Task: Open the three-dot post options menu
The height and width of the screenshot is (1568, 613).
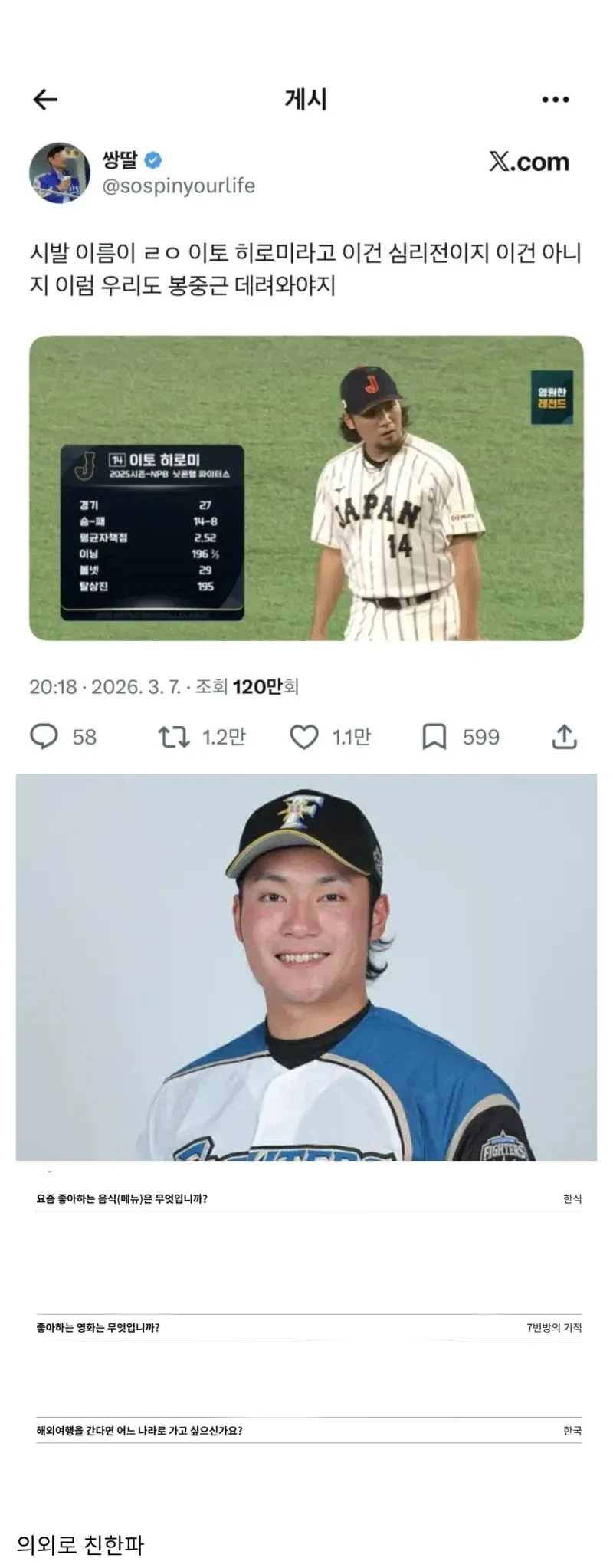Action: click(555, 99)
